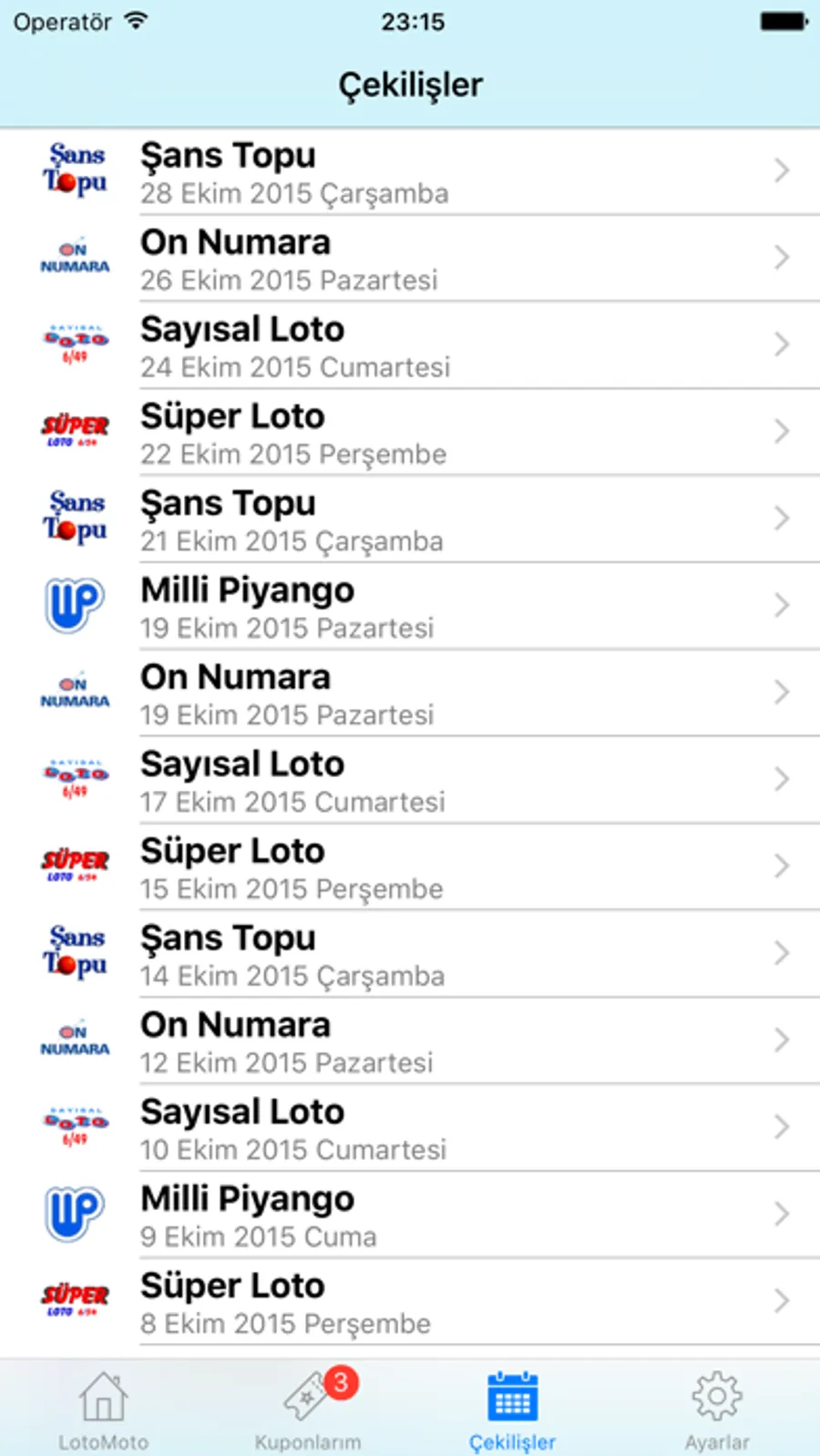
Task: Open Milli Piyango draw of 9 Ekim 2015
Action: [410, 1215]
